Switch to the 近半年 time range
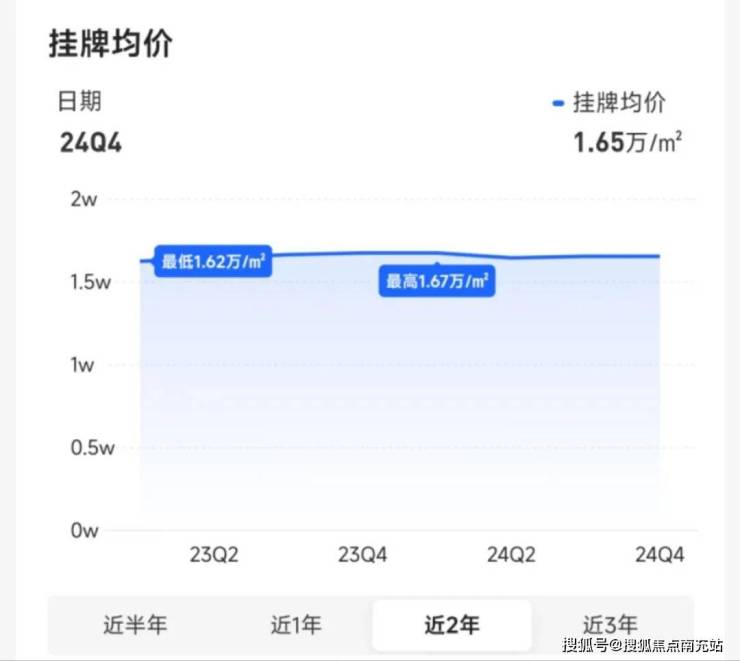The width and height of the screenshot is (740, 661). click(135, 625)
